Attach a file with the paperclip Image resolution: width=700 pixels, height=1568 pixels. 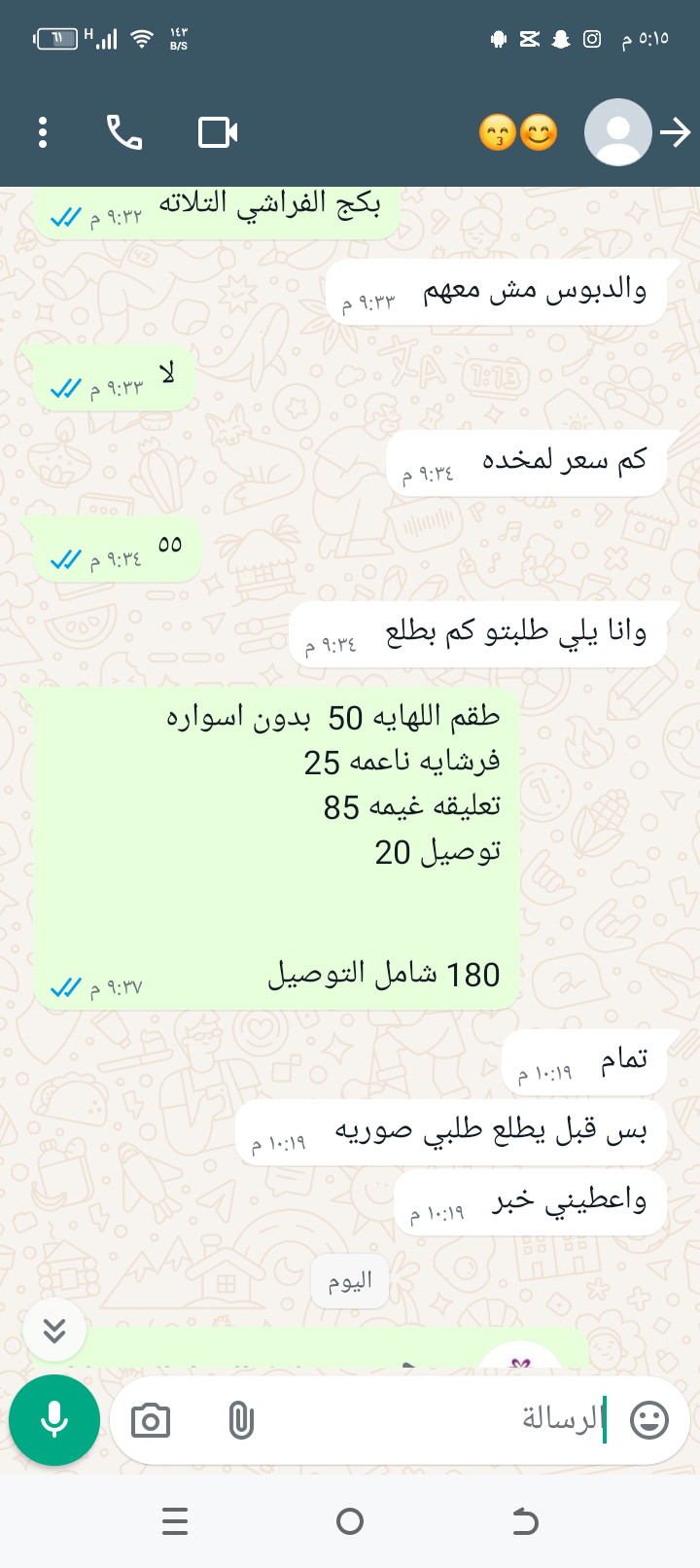(x=240, y=1421)
